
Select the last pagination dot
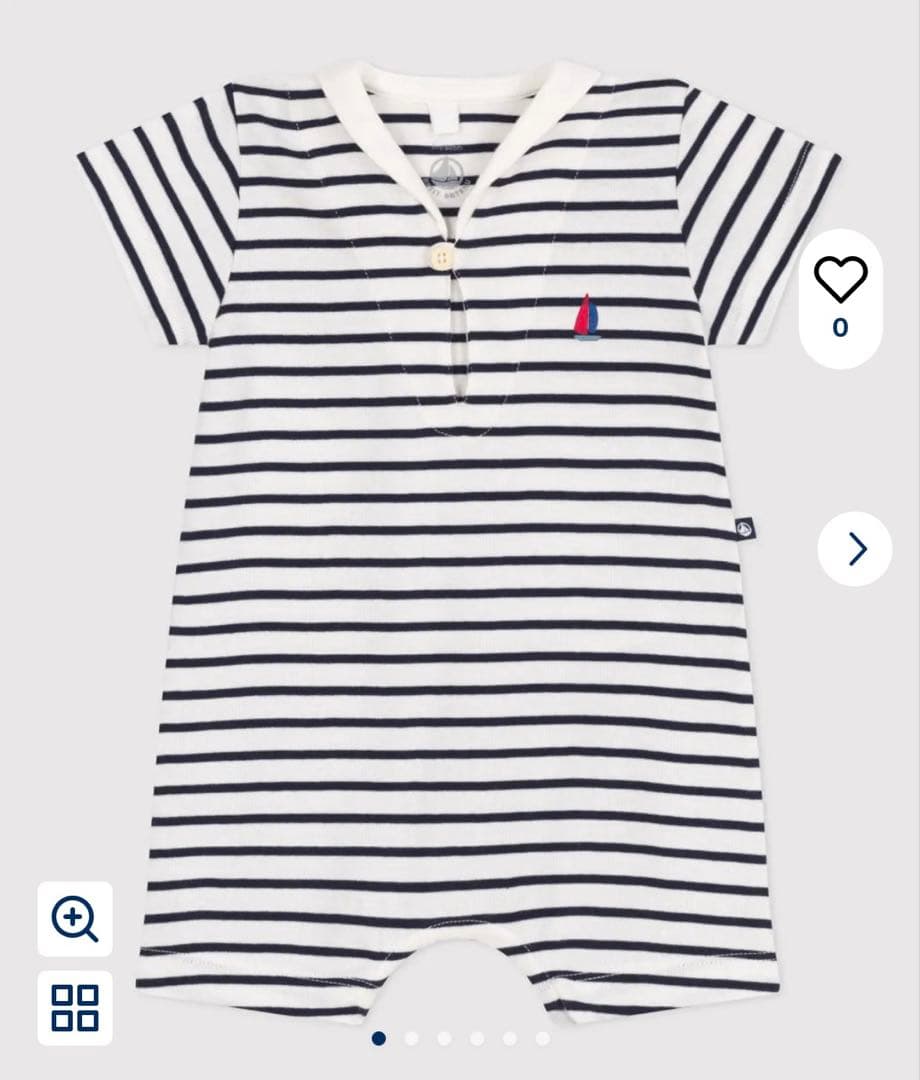coord(544,1038)
